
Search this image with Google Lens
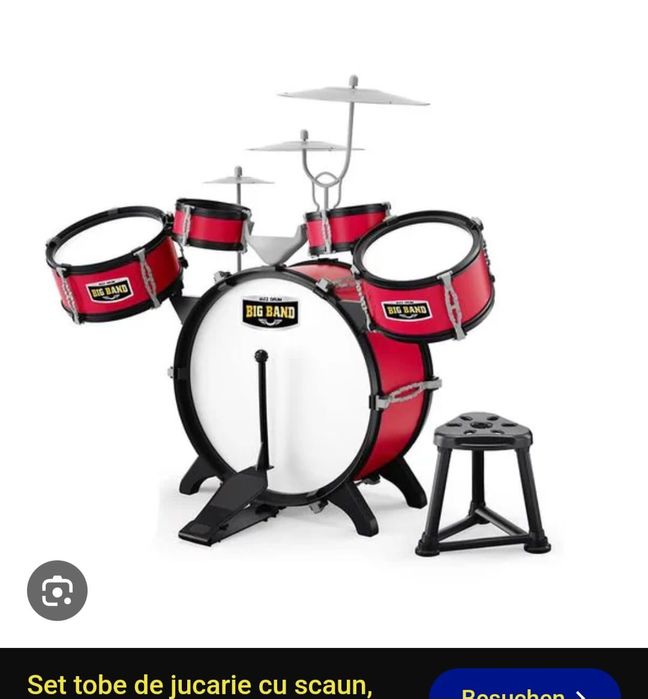(x=57, y=590)
